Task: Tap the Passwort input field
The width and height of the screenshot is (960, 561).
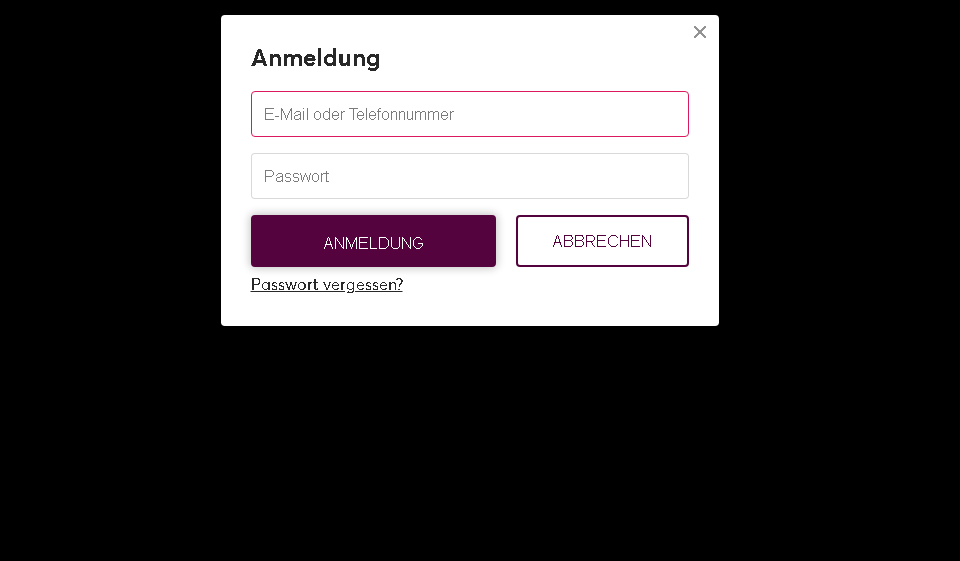Action: [469, 176]
